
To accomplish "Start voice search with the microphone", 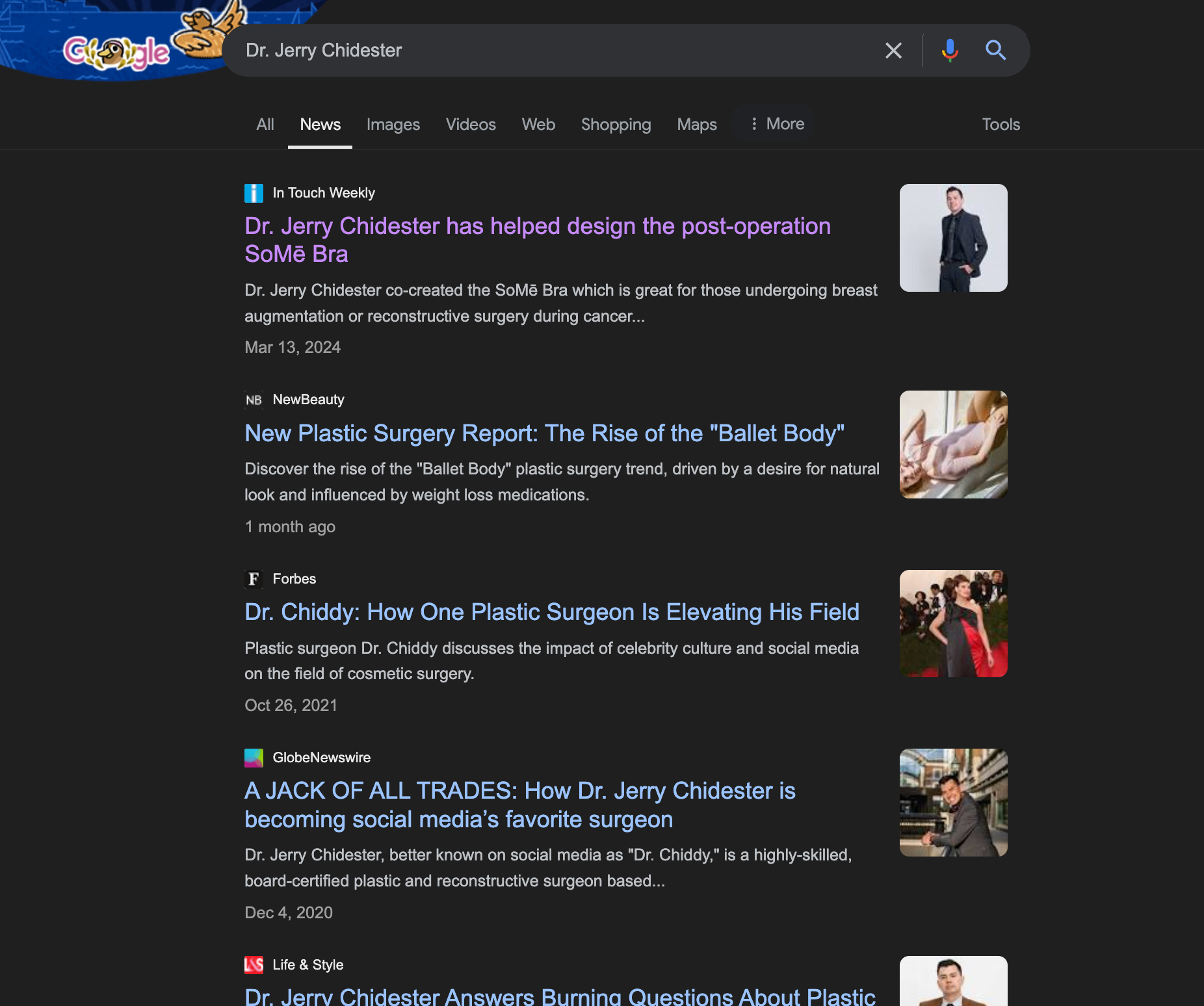I will click(x=950, y=51).
